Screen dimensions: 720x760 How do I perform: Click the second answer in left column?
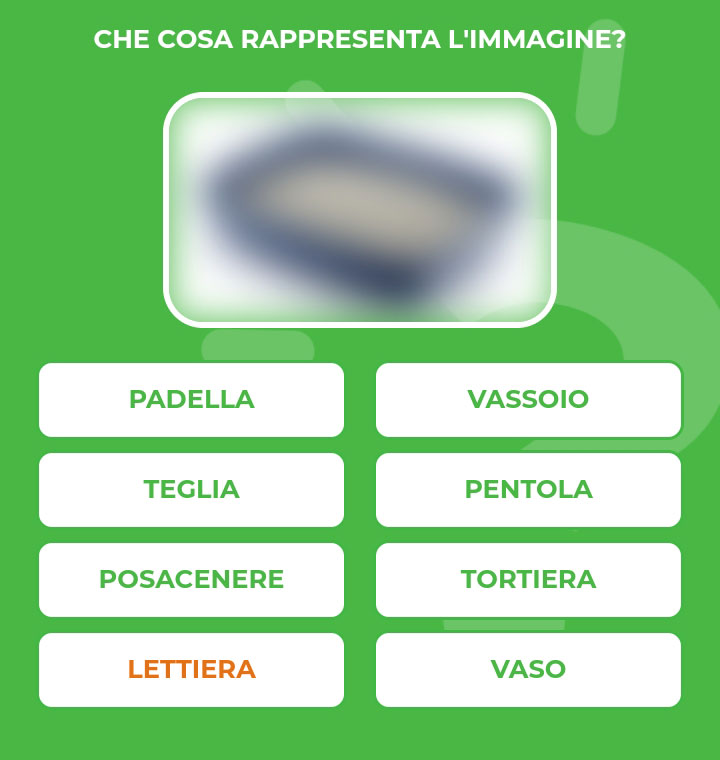tap(191, 490)
